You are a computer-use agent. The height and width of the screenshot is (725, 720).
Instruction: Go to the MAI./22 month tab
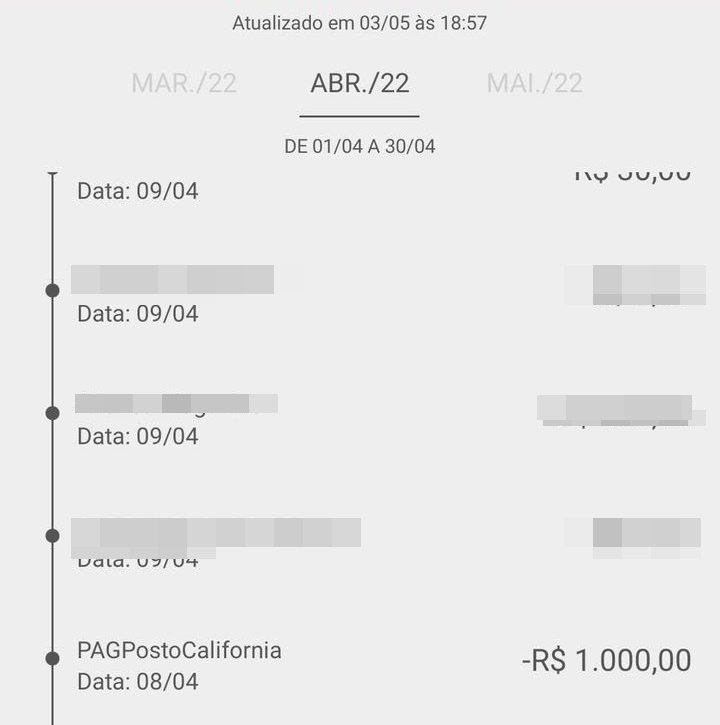534,83
